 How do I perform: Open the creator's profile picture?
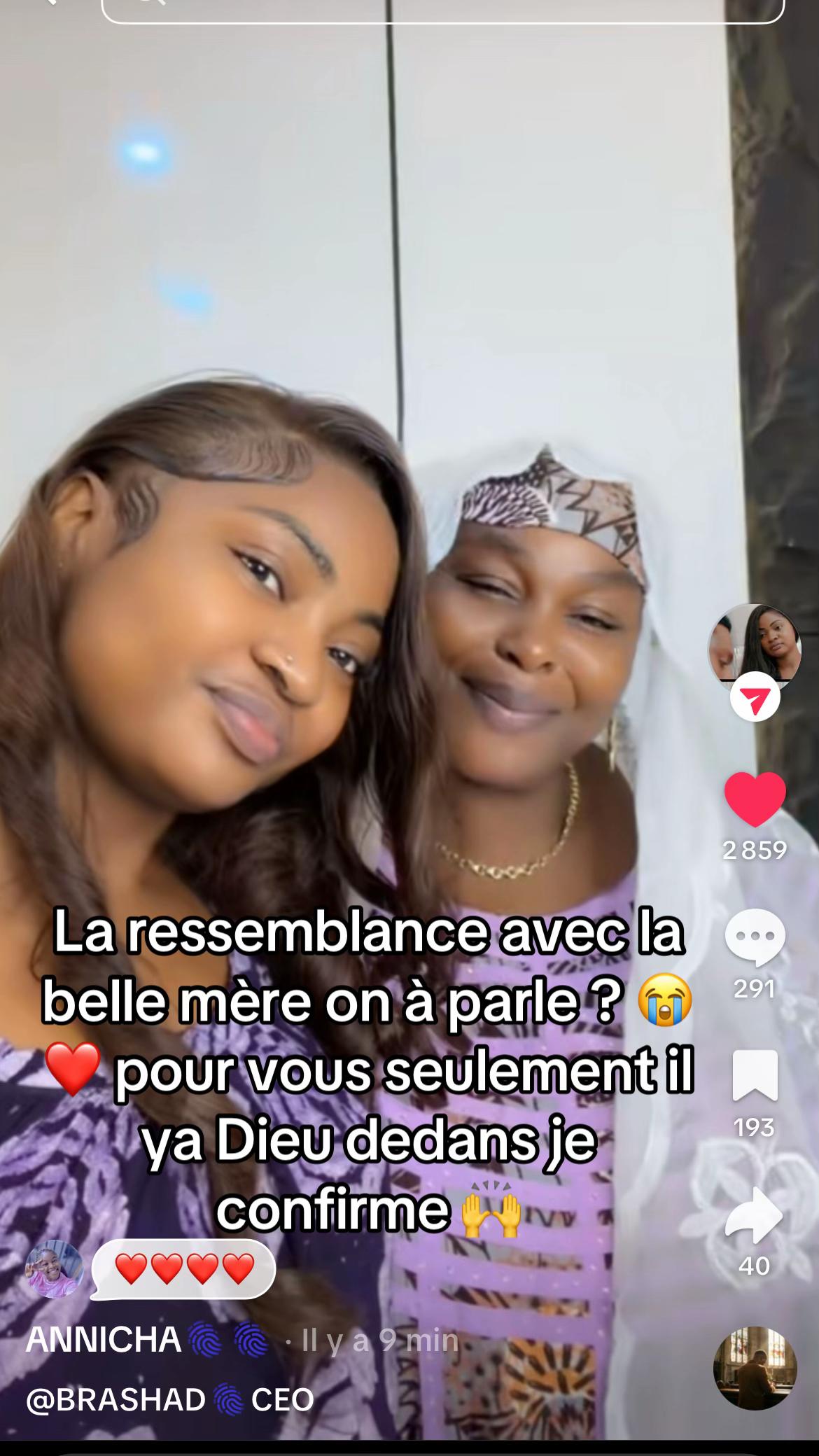pos(754,643)
